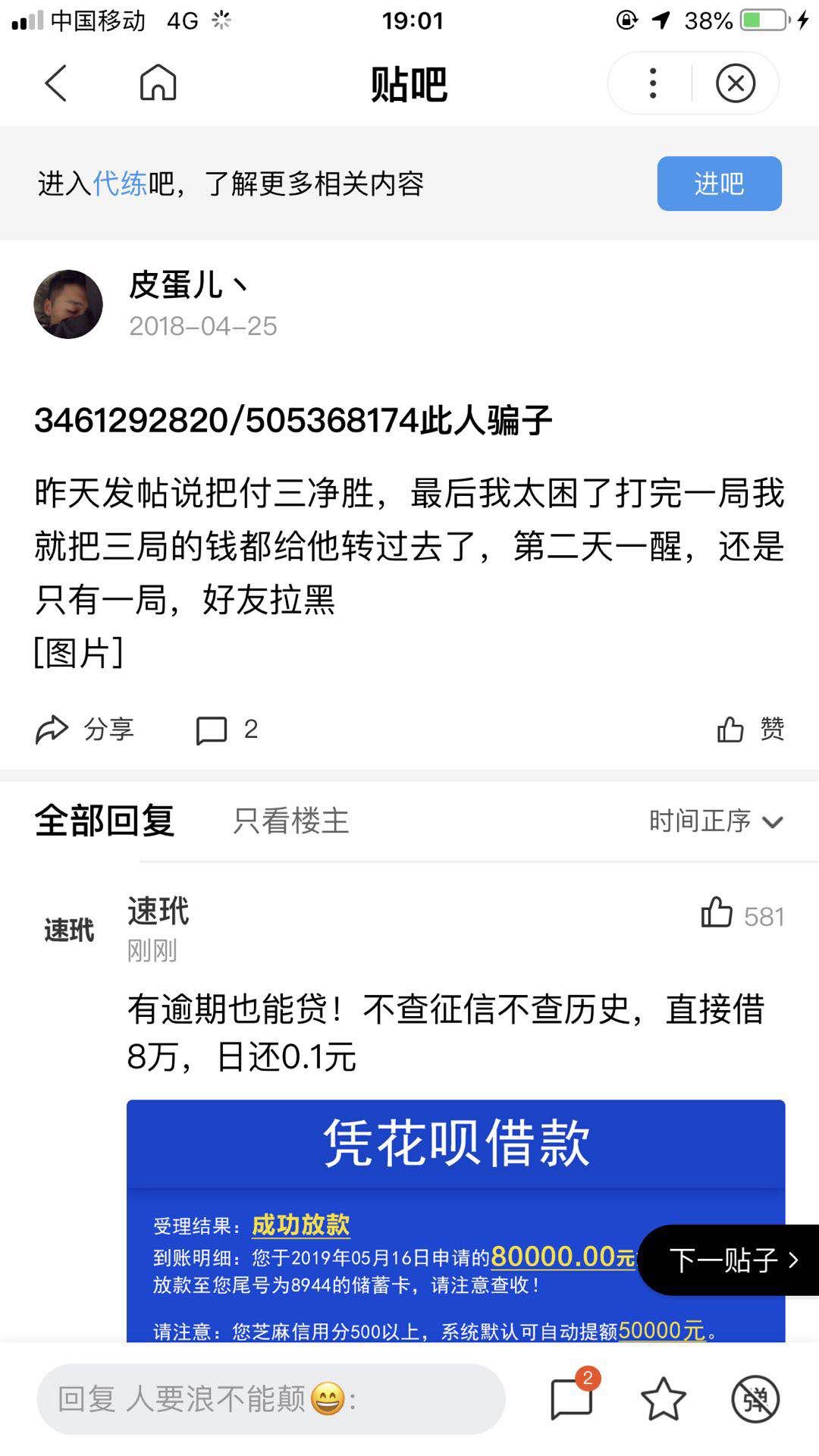Image resolution: width=819 pixels, height=1456 pixels.
Task: Toggle the 弹 bullet comments icon
Action: pos(755,1399)
